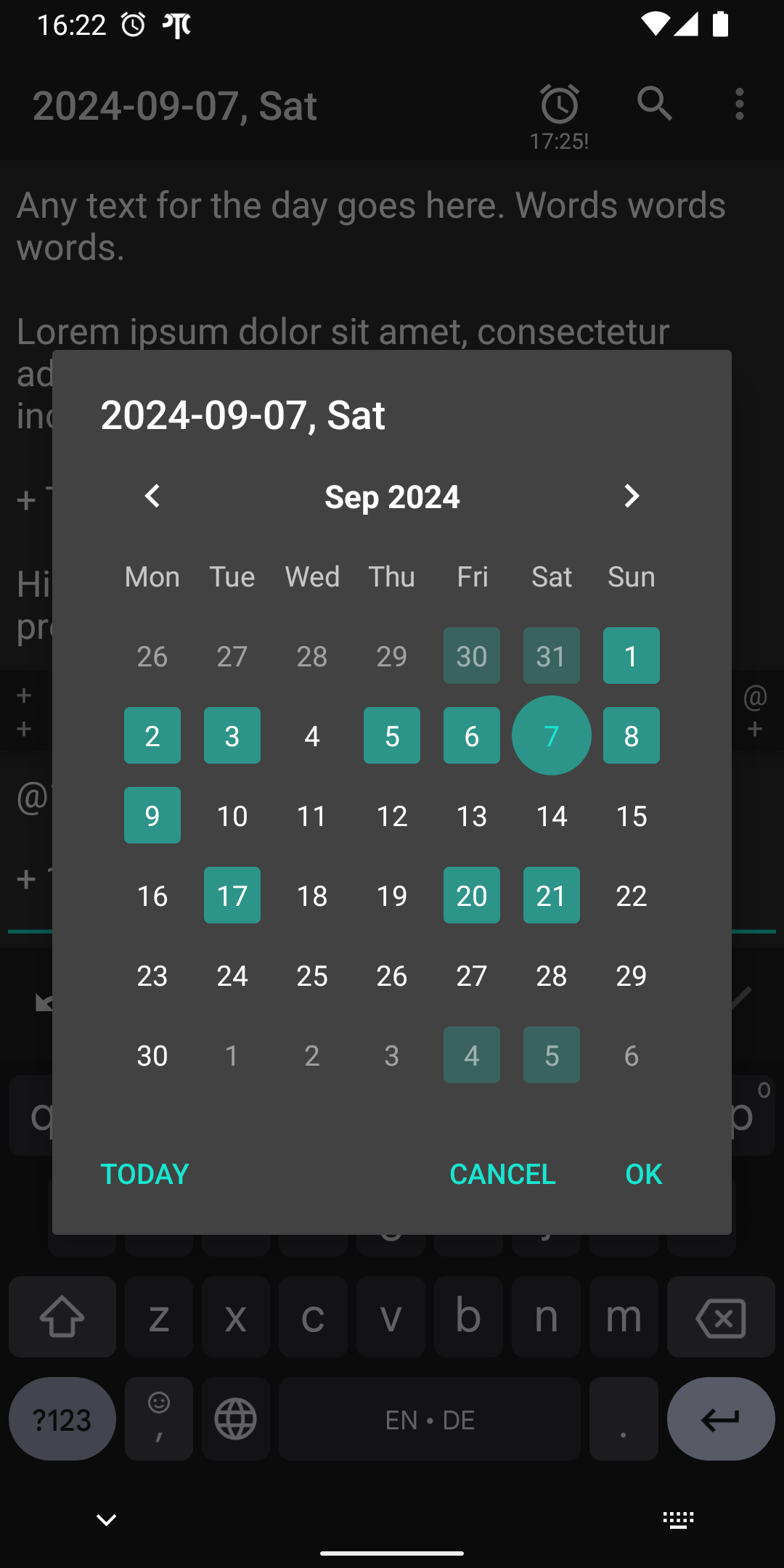
Task: Choose September 17
Action: 232,896
